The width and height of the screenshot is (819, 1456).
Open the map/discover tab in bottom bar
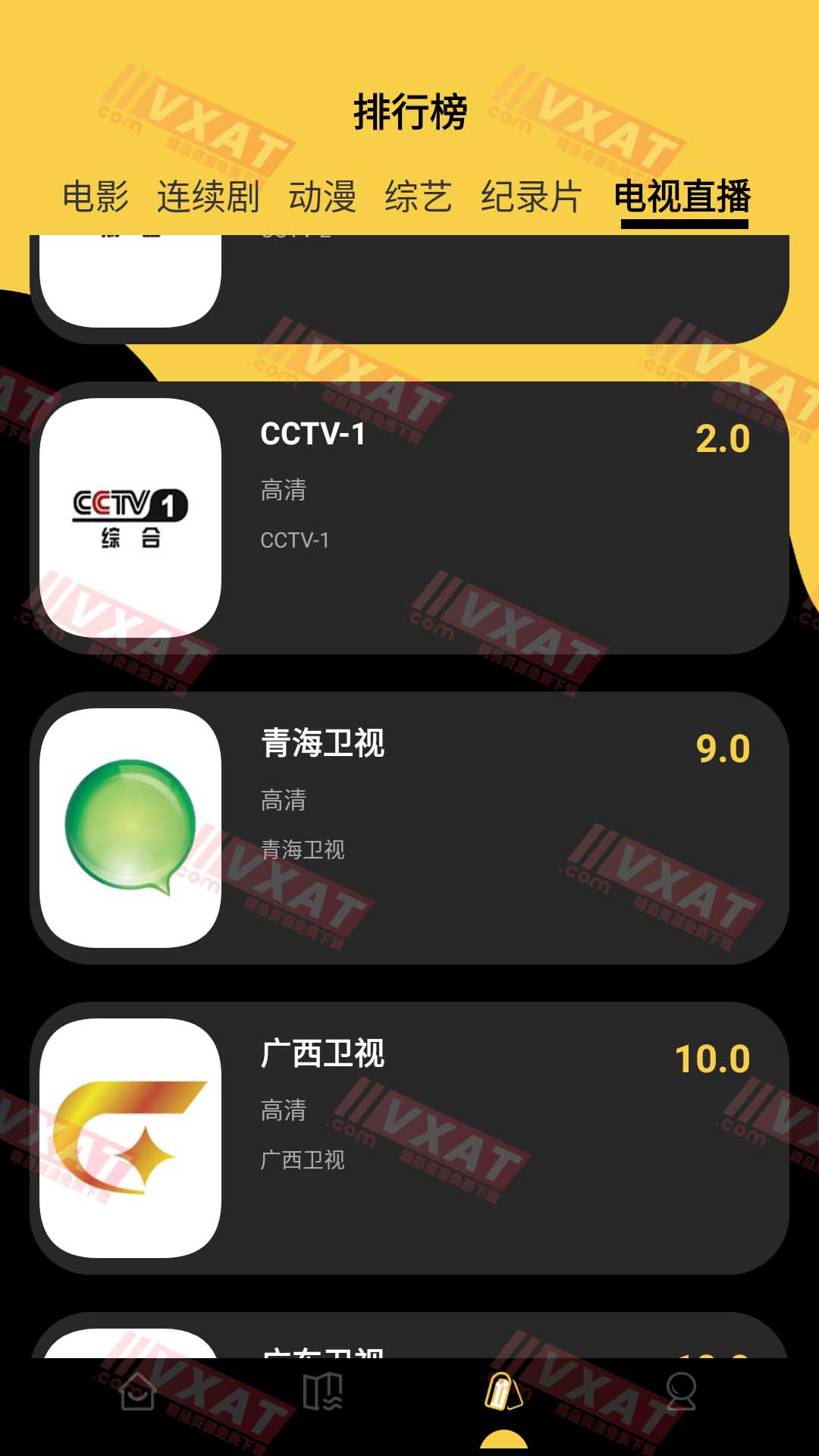click(322, 1392)
